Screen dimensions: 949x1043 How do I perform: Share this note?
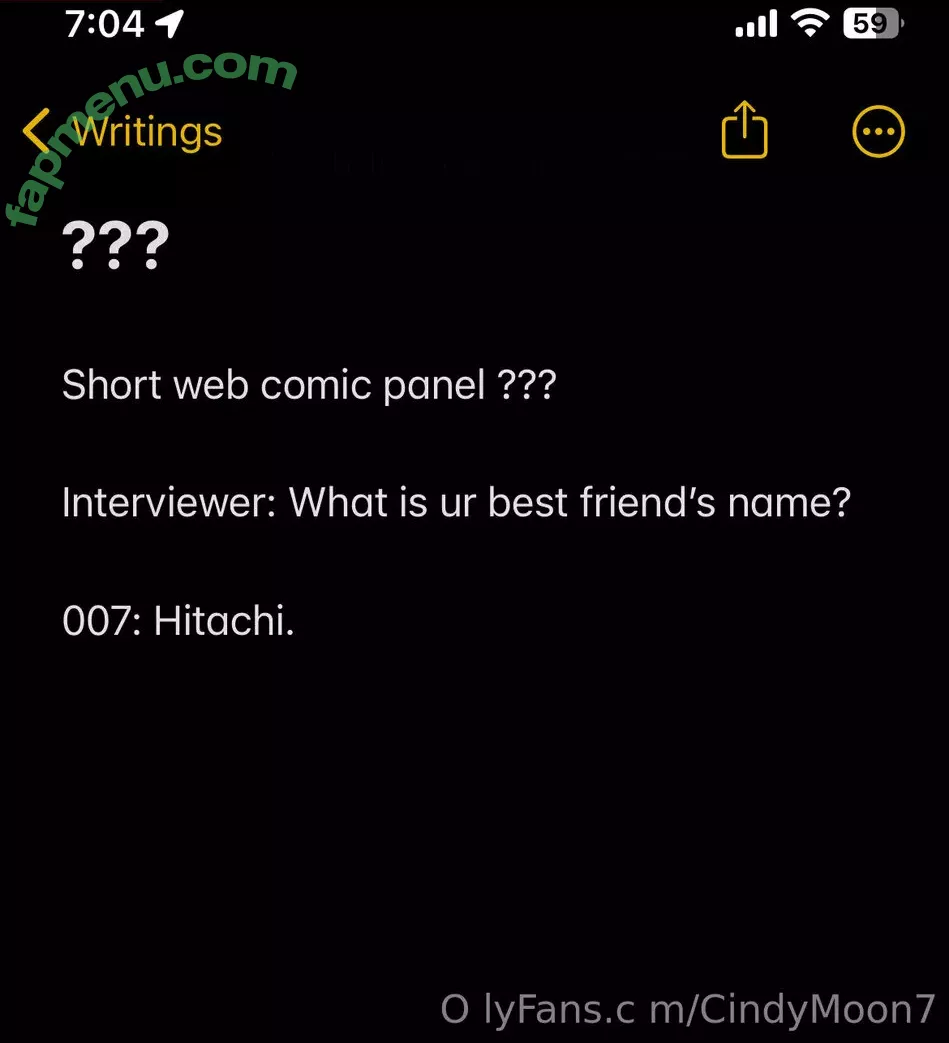click(x=744, y=133)
